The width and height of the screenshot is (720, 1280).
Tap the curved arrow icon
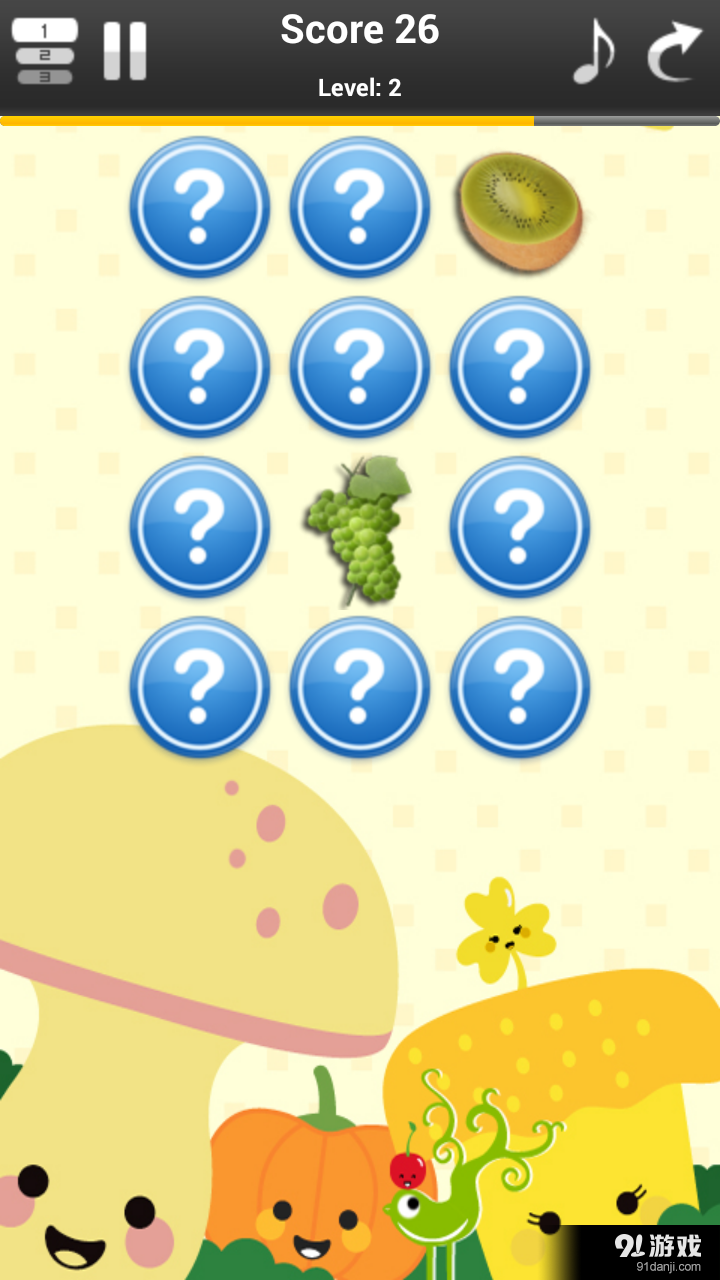[x=673, y=52]
